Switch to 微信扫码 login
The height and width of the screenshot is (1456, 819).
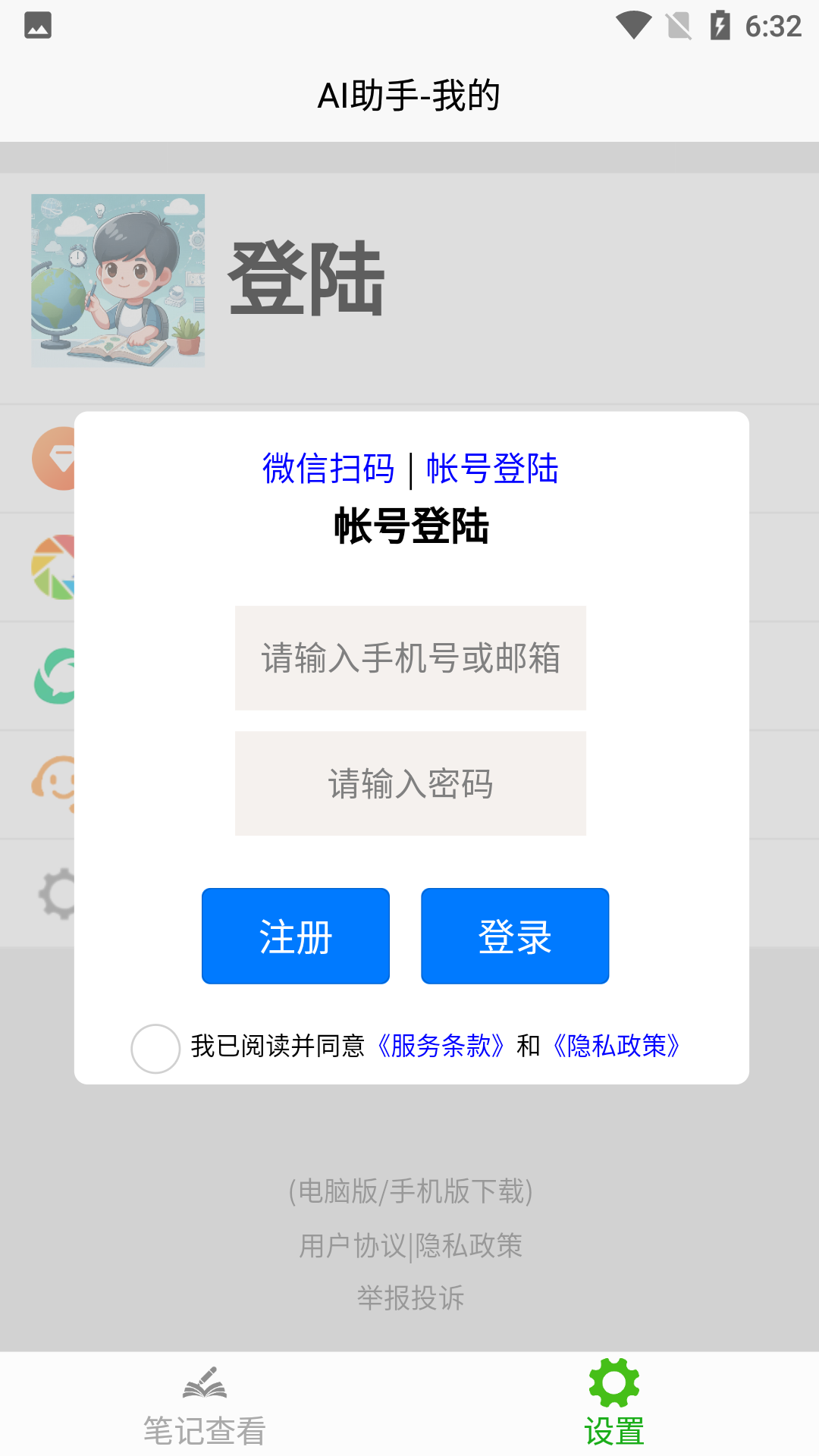(328, 468)
